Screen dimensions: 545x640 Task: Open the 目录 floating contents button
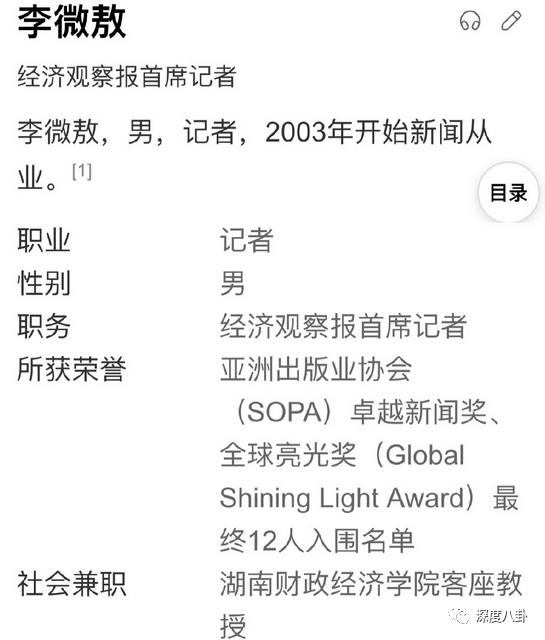(x=508, y=192)
